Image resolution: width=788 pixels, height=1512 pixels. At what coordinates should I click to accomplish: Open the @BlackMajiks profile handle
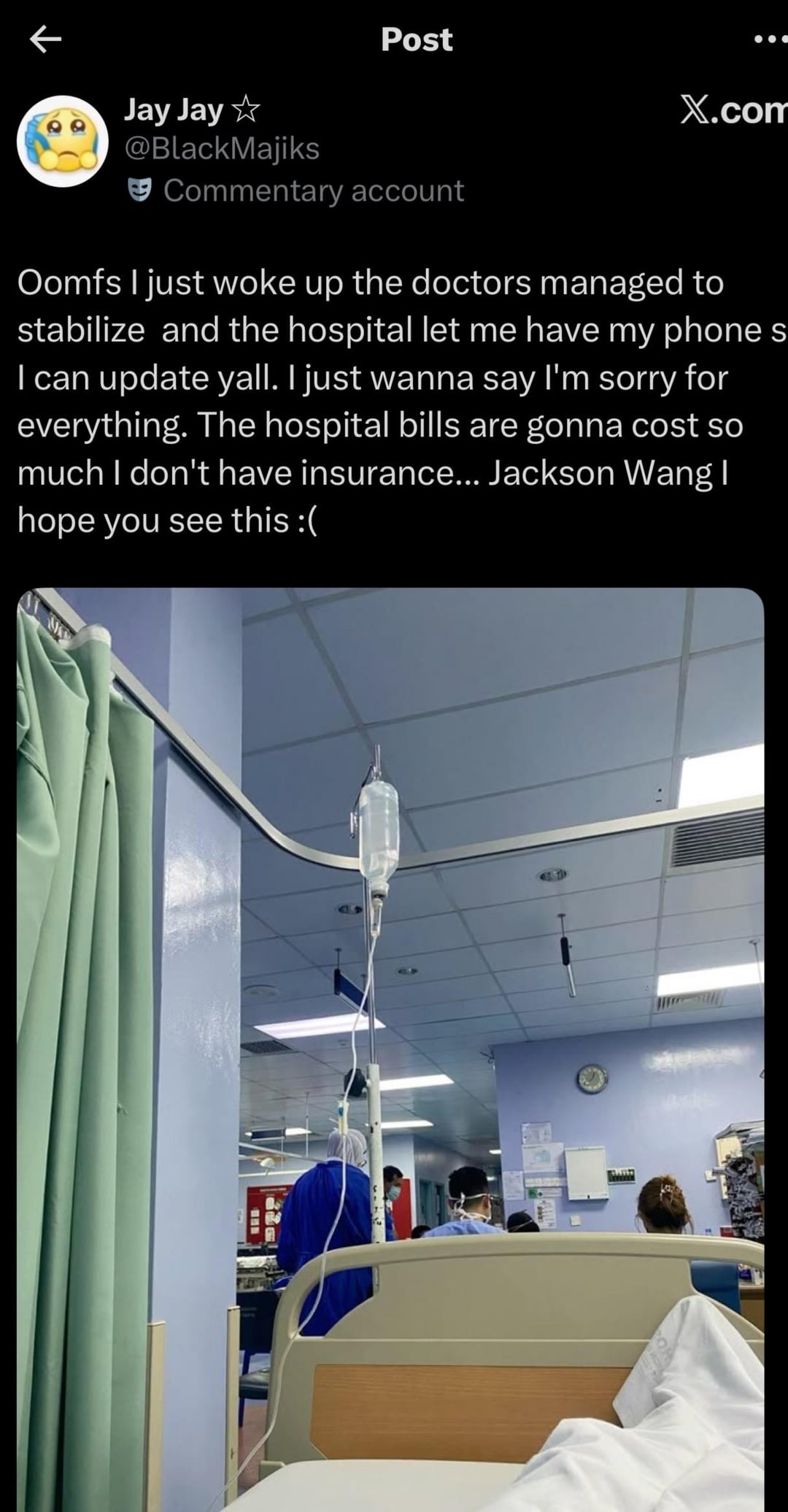coord(222,148)
